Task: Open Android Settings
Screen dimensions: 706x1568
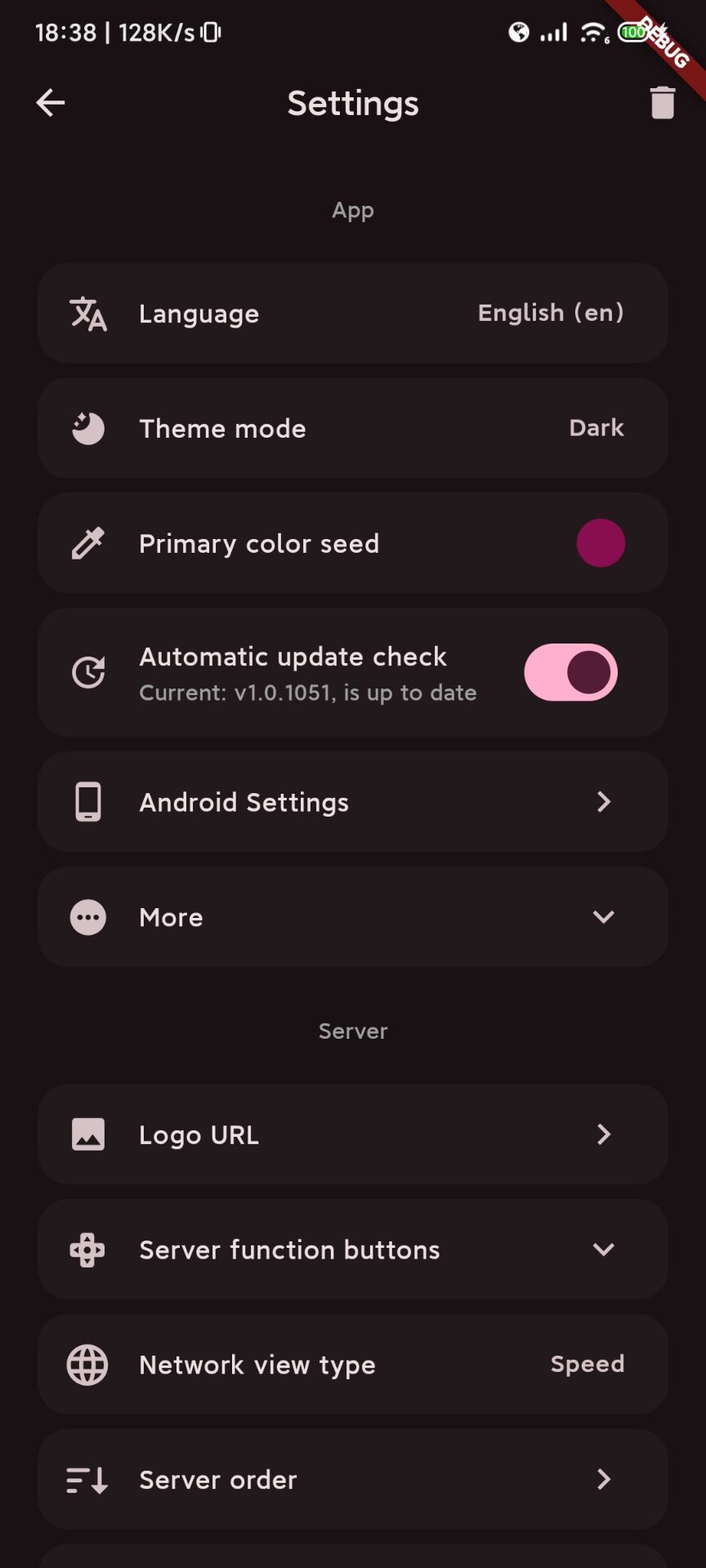Action: [x=353, y=802]
